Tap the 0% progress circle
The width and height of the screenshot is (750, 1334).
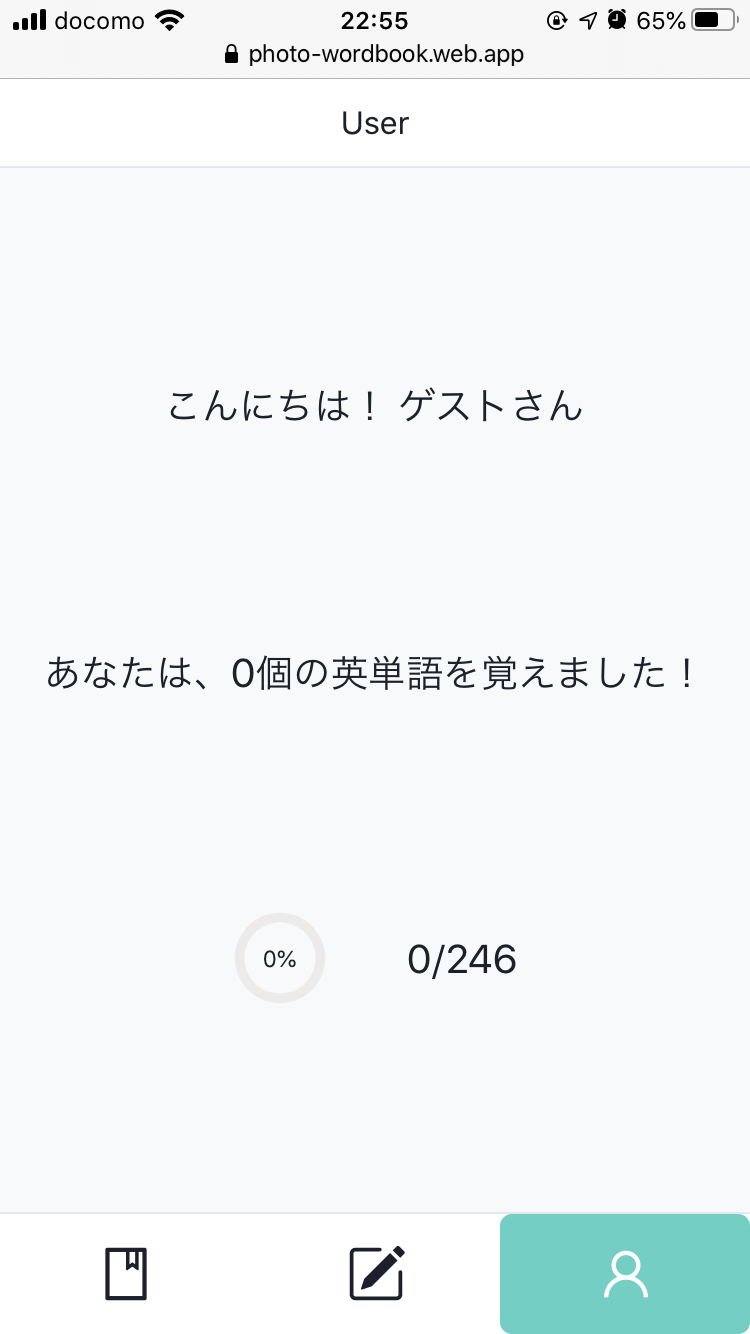[x=280, y=958]
